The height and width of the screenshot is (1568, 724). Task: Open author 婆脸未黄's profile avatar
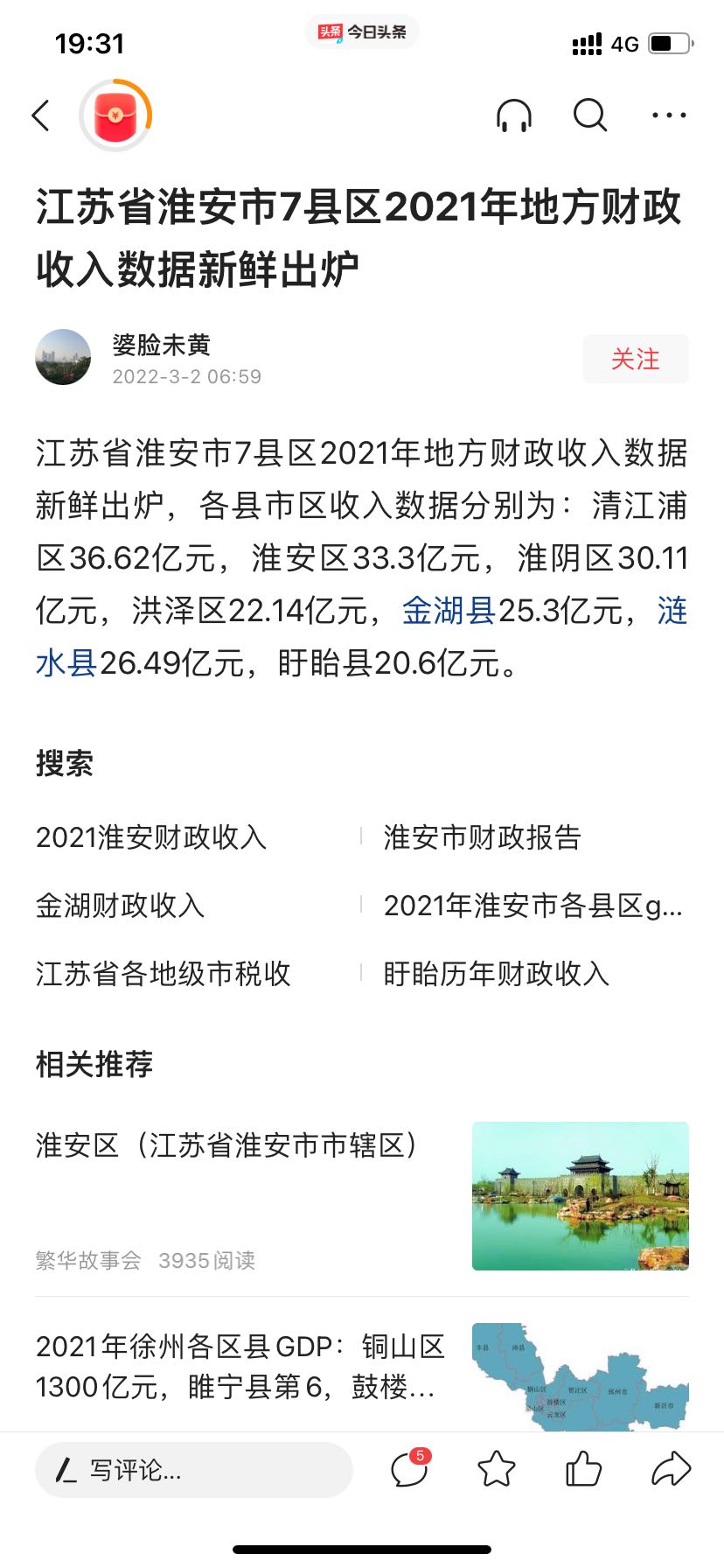[63, 357]
